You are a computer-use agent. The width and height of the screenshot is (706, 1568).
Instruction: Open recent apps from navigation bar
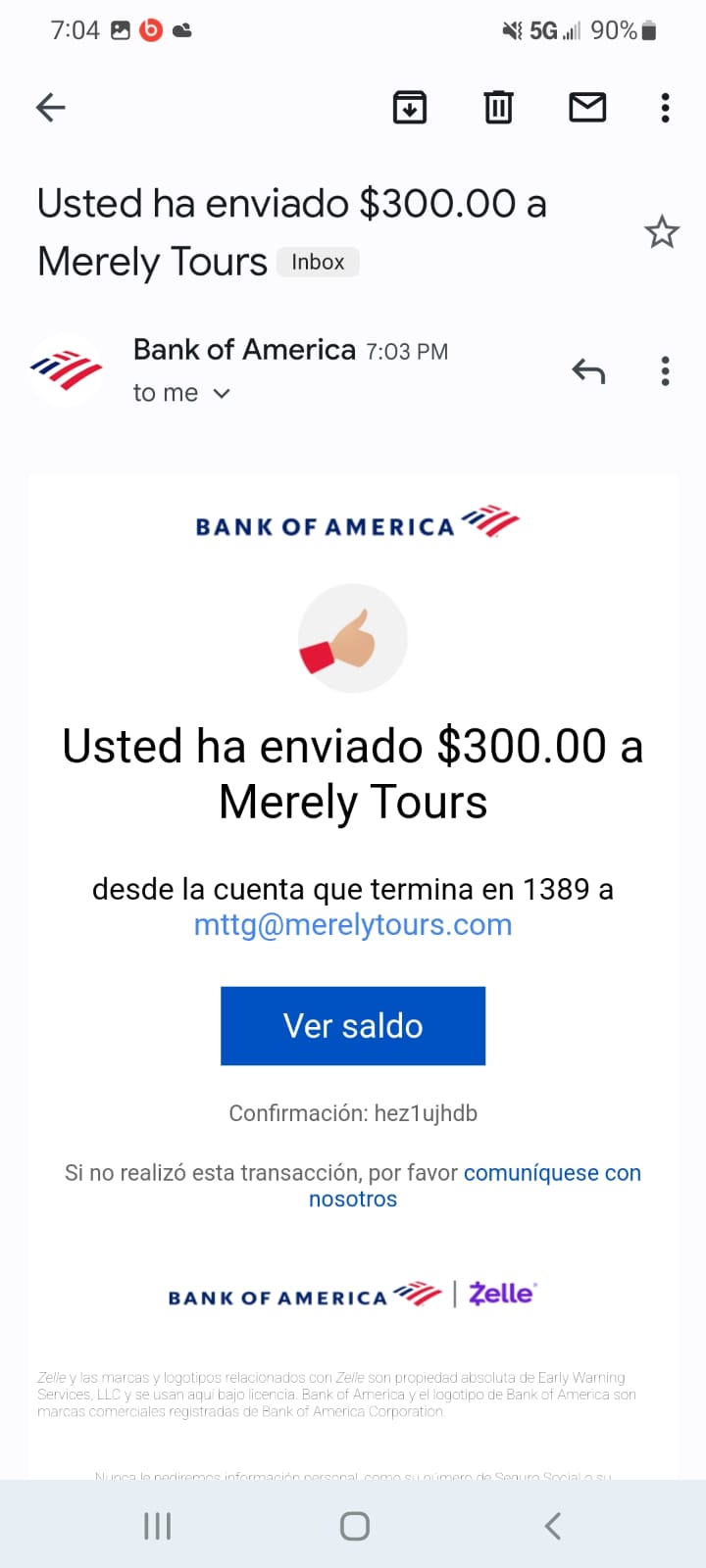pyautogui.click(x=157, y=1525)
